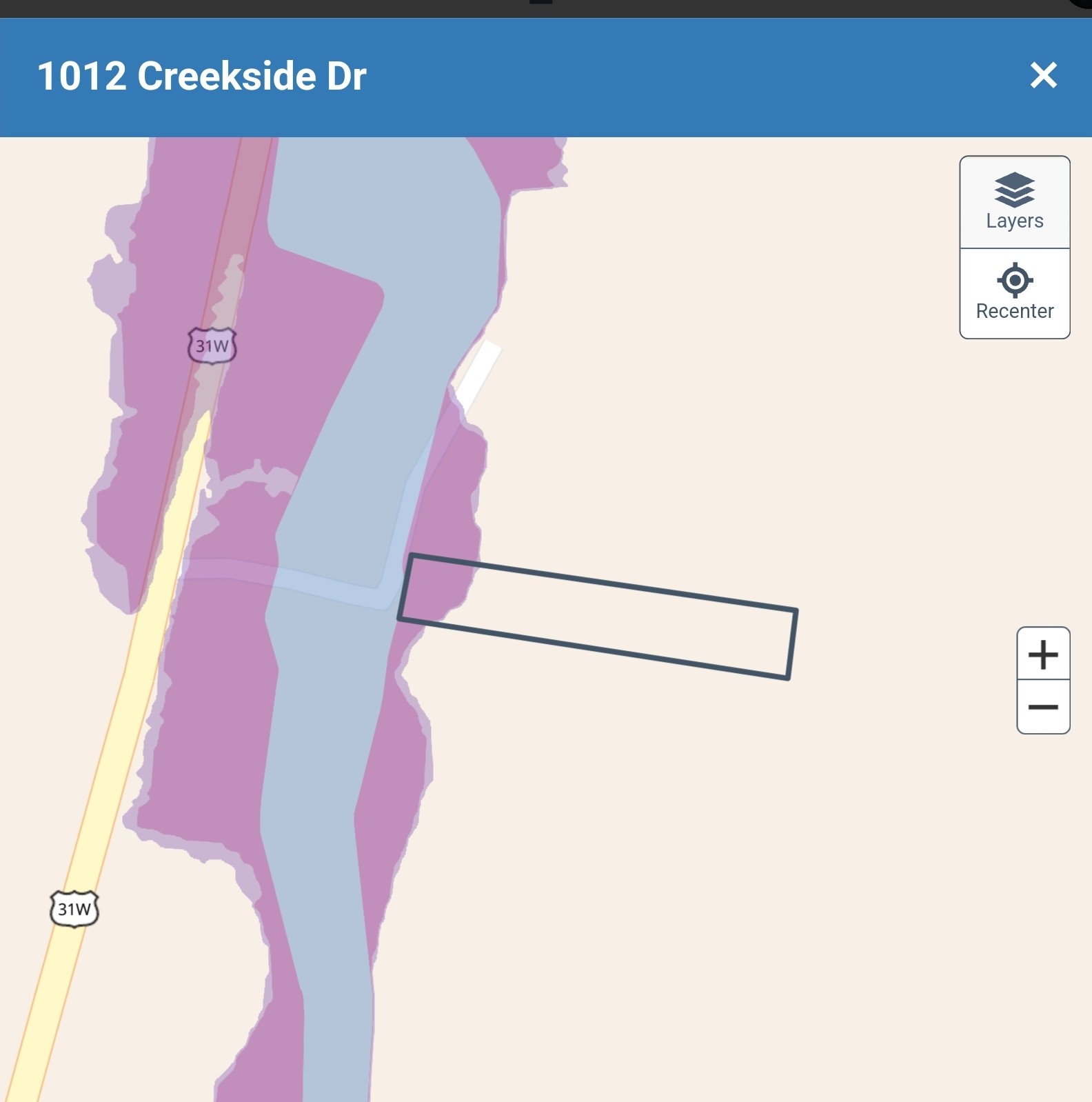Image resolution: width=1092 pixels, height=1102 pixels.
Task: Zoom out with the minus button
Action: point(1043,708)
